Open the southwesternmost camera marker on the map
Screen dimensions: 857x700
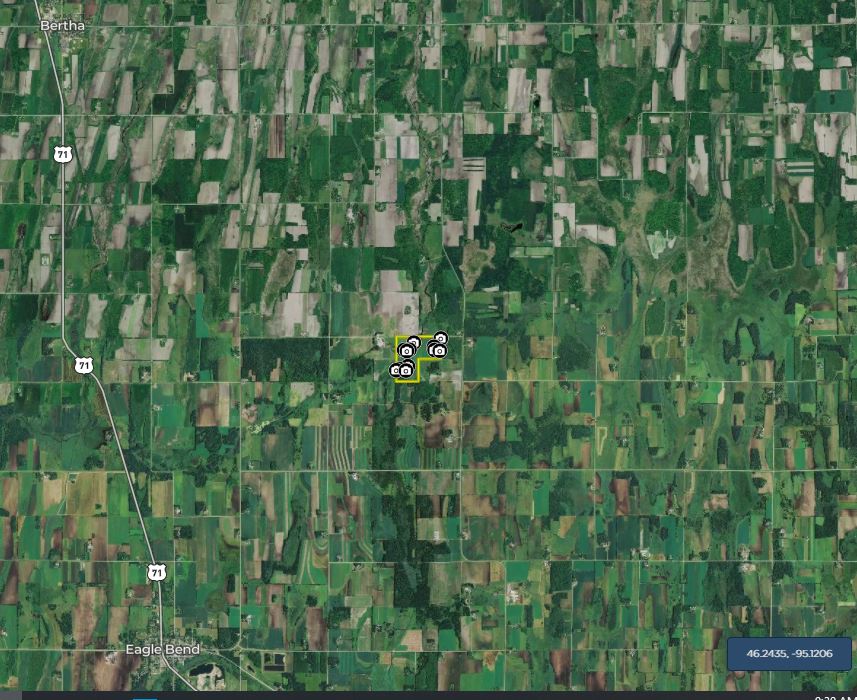click(x=396, y=371)
